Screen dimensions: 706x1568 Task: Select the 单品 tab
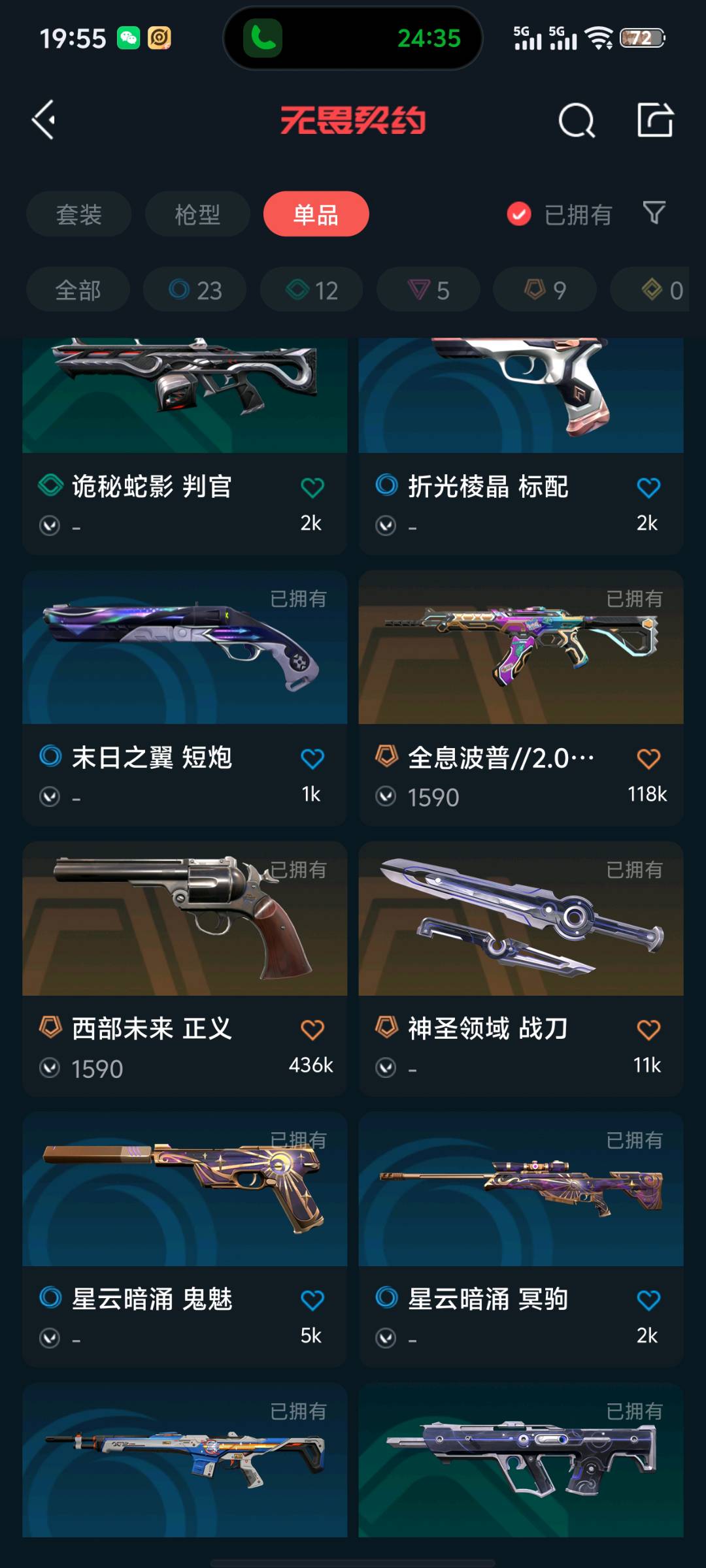coord(316,214)
